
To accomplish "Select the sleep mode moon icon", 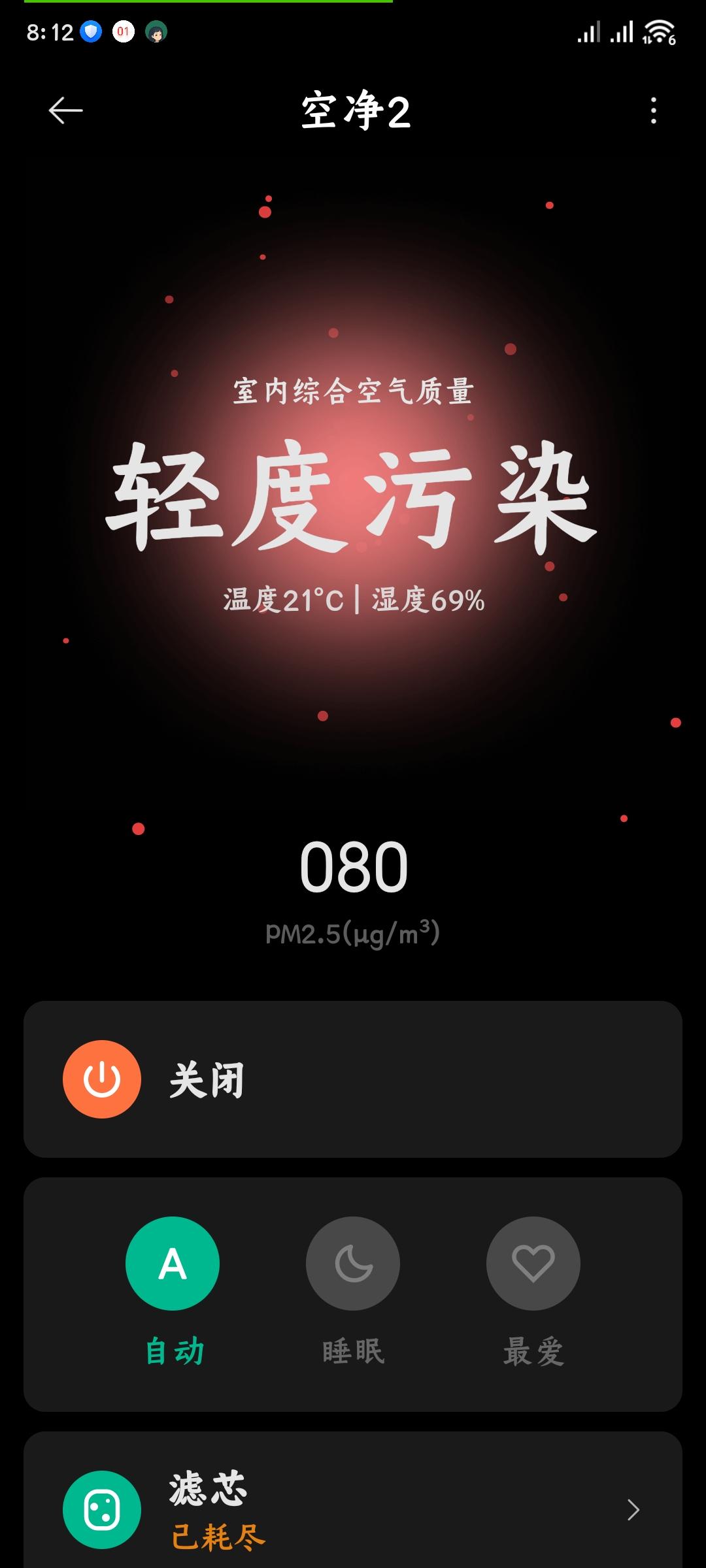I will point(352,1263).
